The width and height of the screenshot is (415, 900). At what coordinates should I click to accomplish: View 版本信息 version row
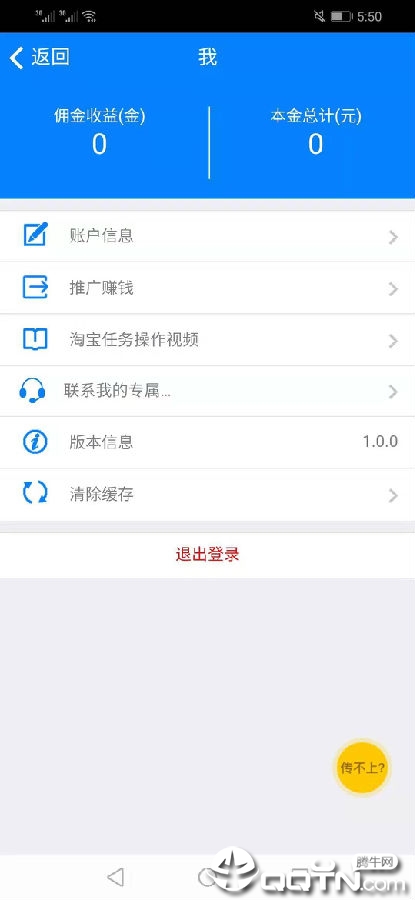(207, 442)
